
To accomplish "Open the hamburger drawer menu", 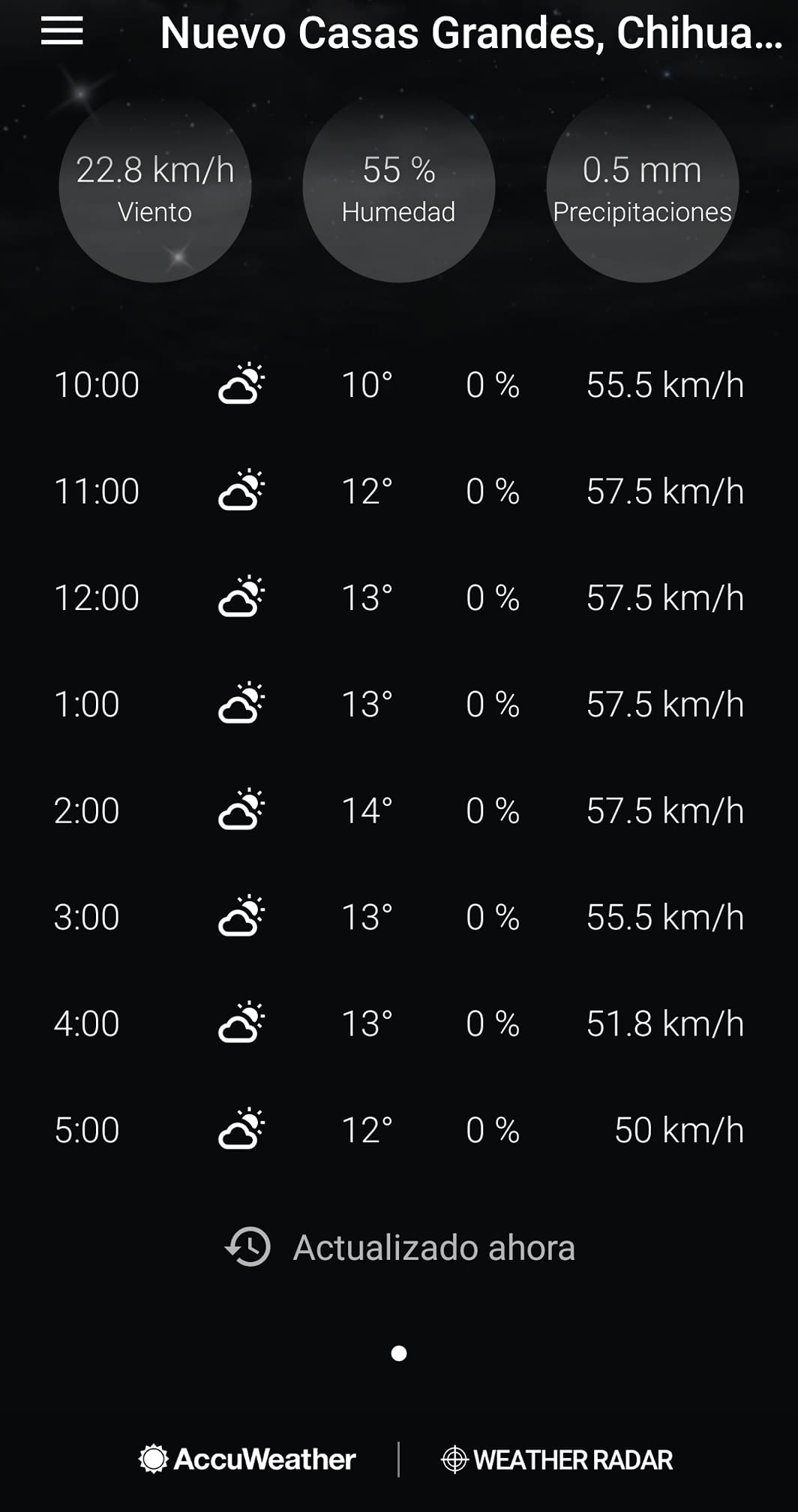I will pyautogui.click(x=61, y=32).
